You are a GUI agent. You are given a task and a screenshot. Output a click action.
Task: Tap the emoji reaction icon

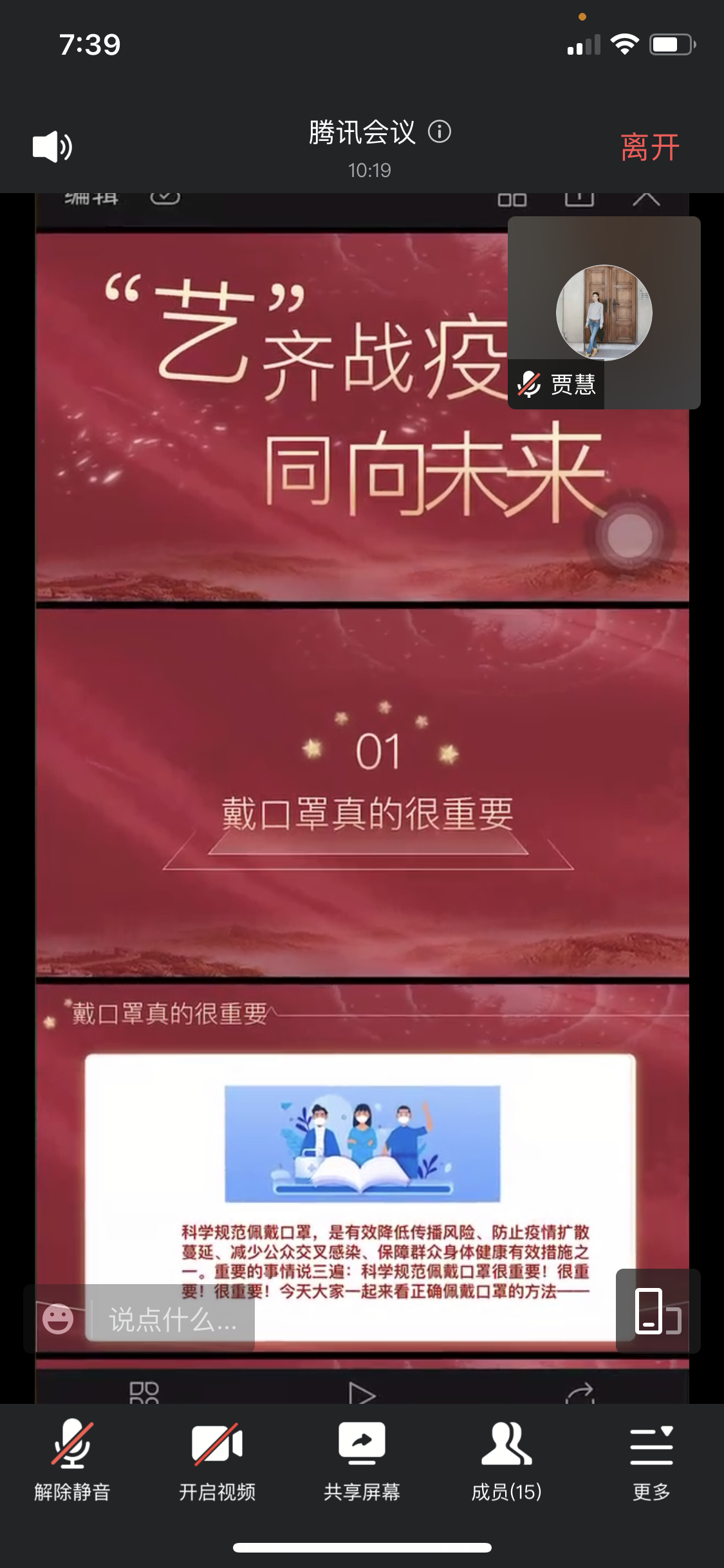58,1319
